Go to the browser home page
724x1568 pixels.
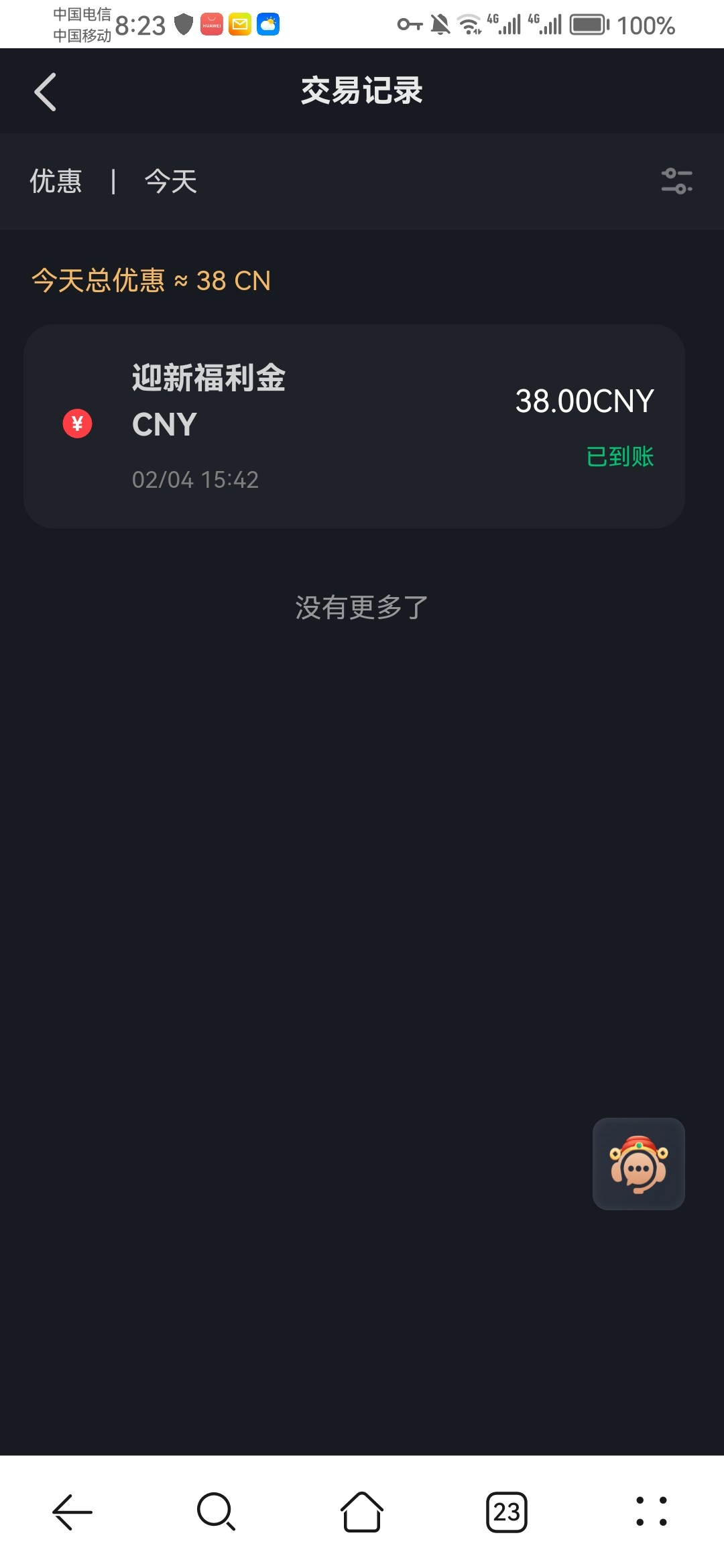coord(362,1512)
